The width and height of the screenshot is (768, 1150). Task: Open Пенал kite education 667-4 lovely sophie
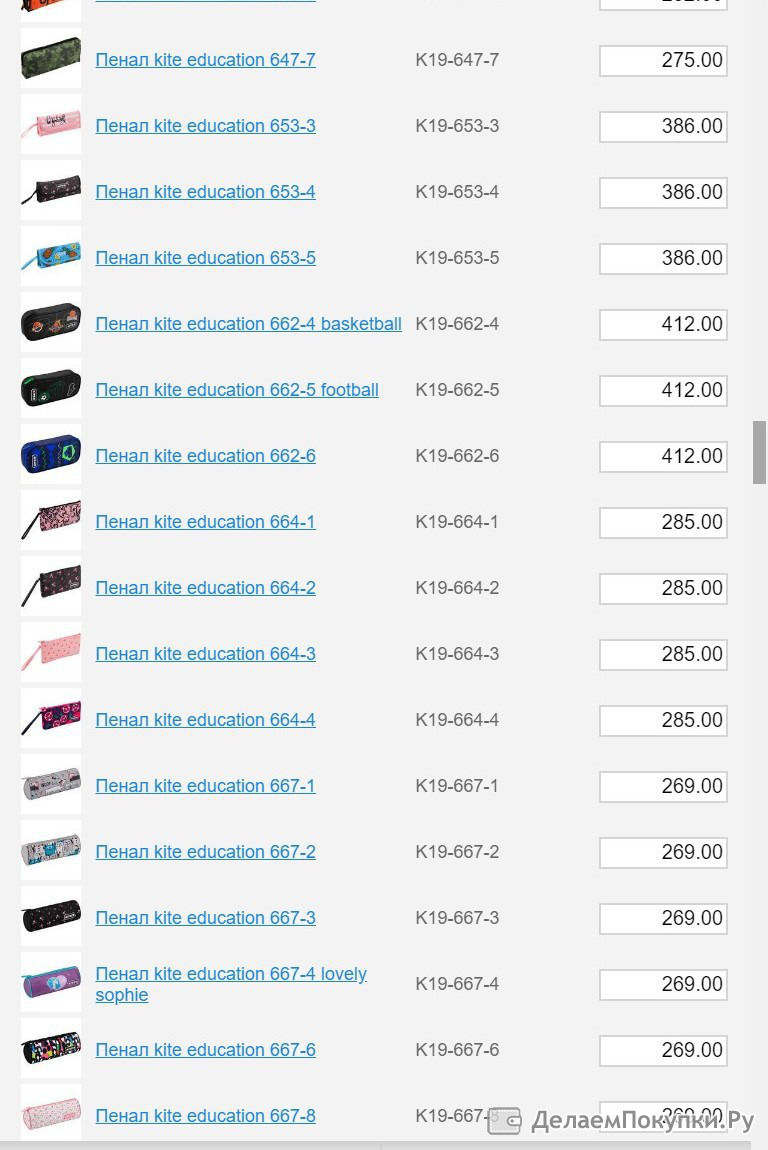click(x=230, y=974)
